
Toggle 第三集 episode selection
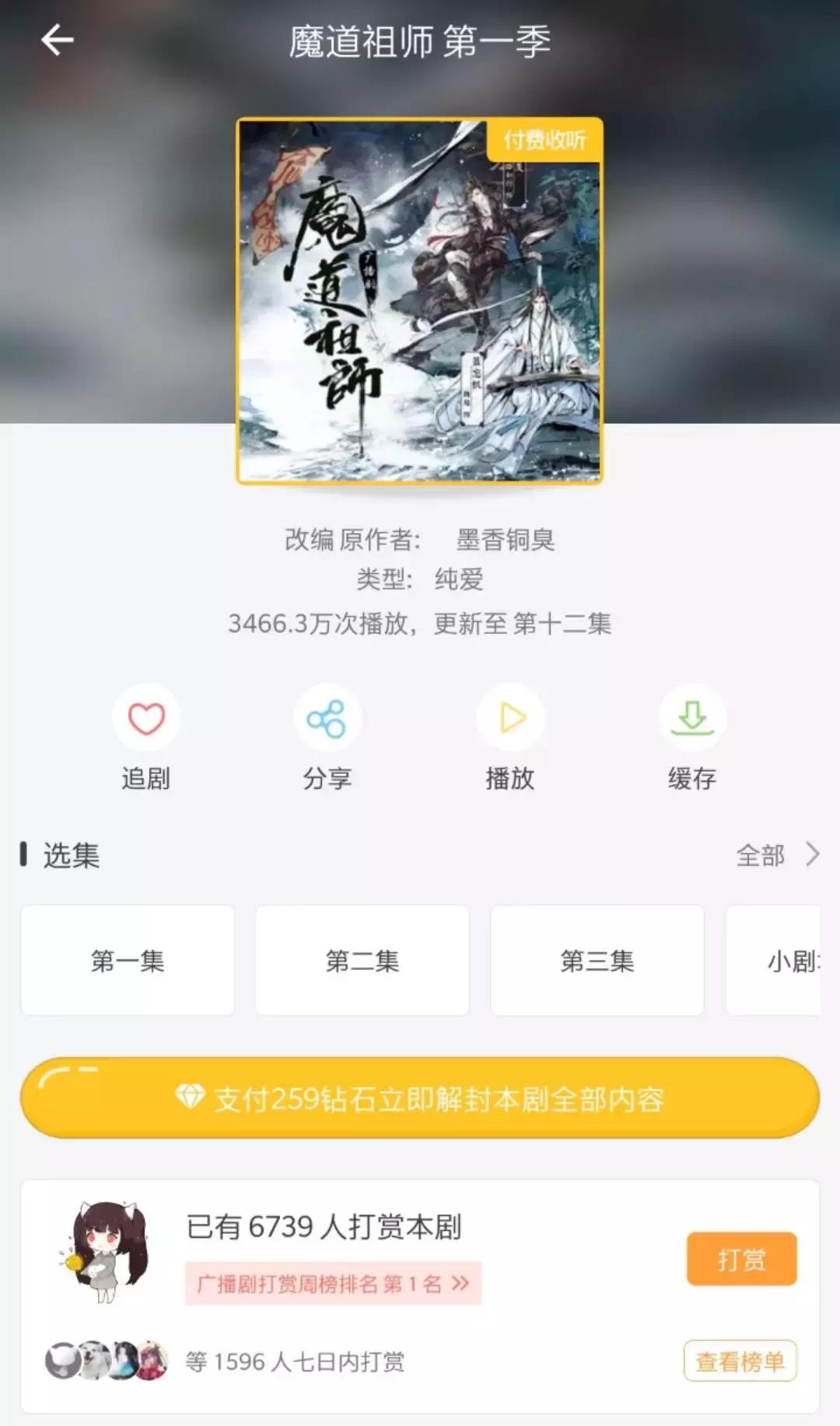point(597,961)
